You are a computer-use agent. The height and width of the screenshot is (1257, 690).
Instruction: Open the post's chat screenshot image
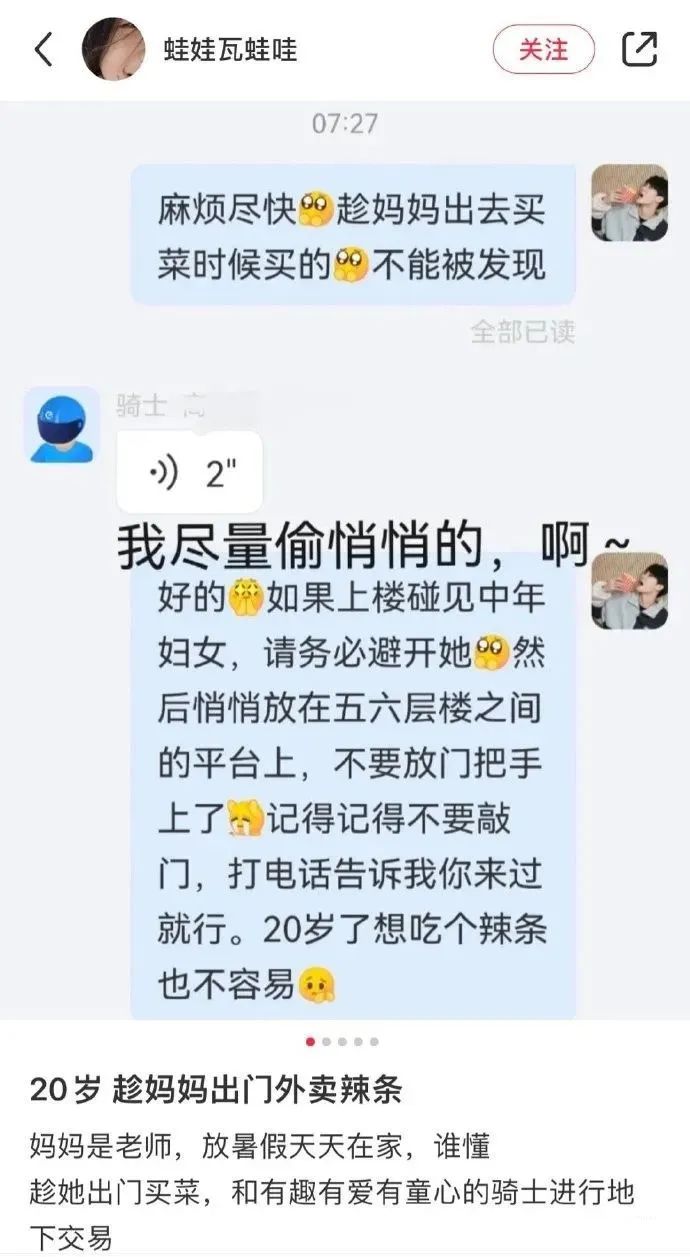tap(345, 560)
